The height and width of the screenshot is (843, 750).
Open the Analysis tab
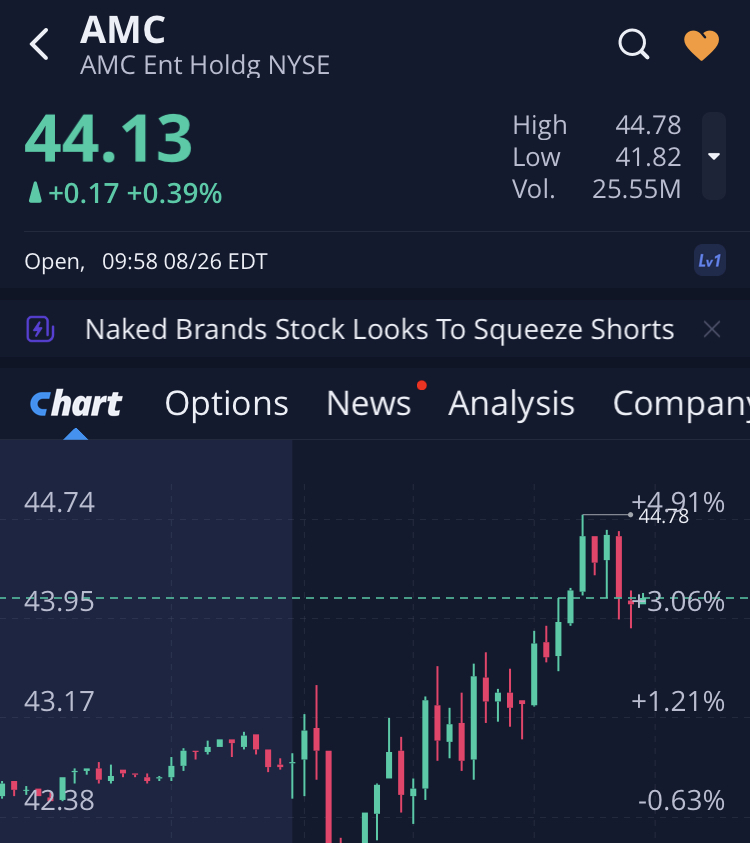click(511, 403)
